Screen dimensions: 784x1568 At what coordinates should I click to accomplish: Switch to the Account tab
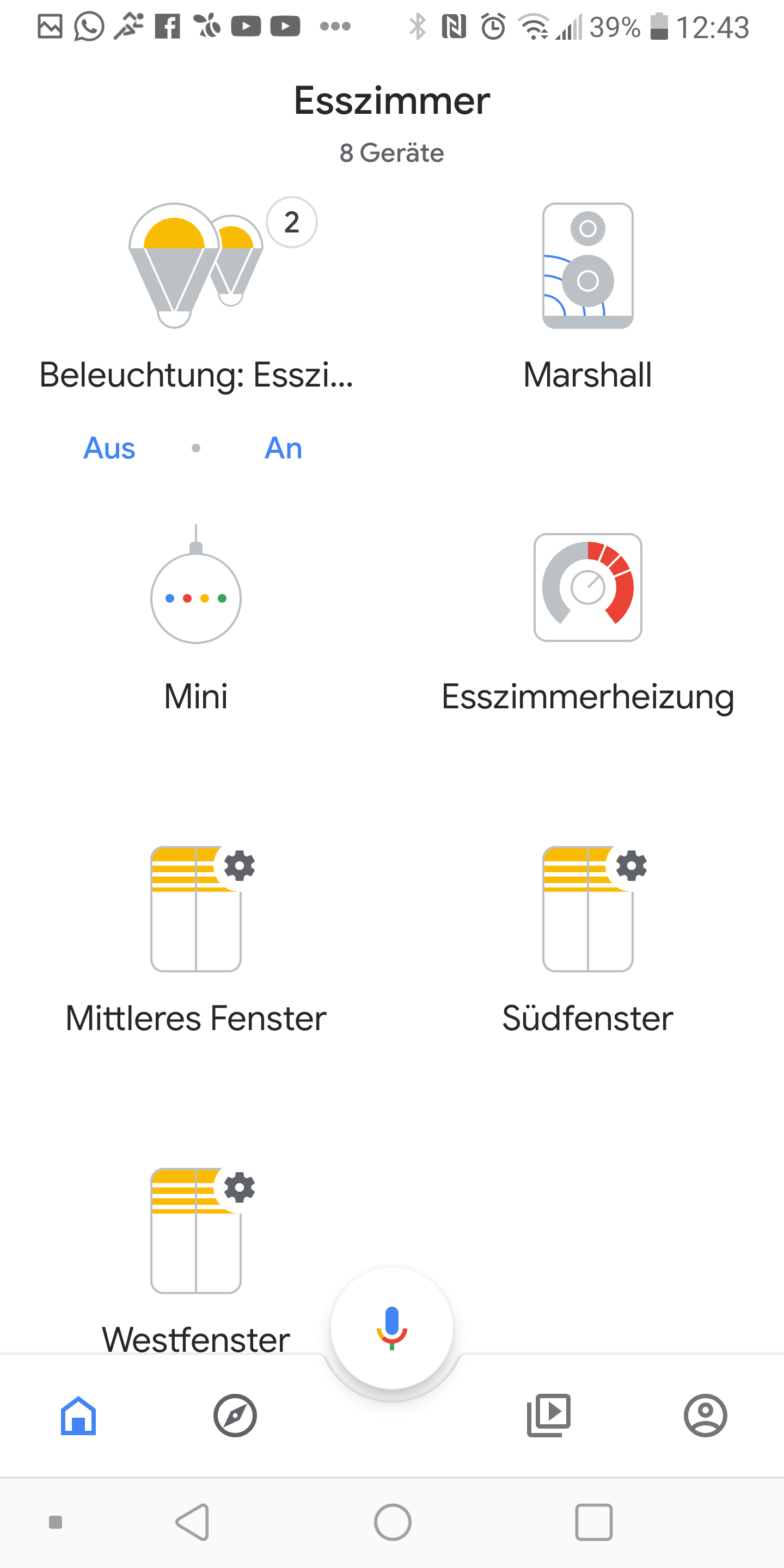coord(706,1416)
